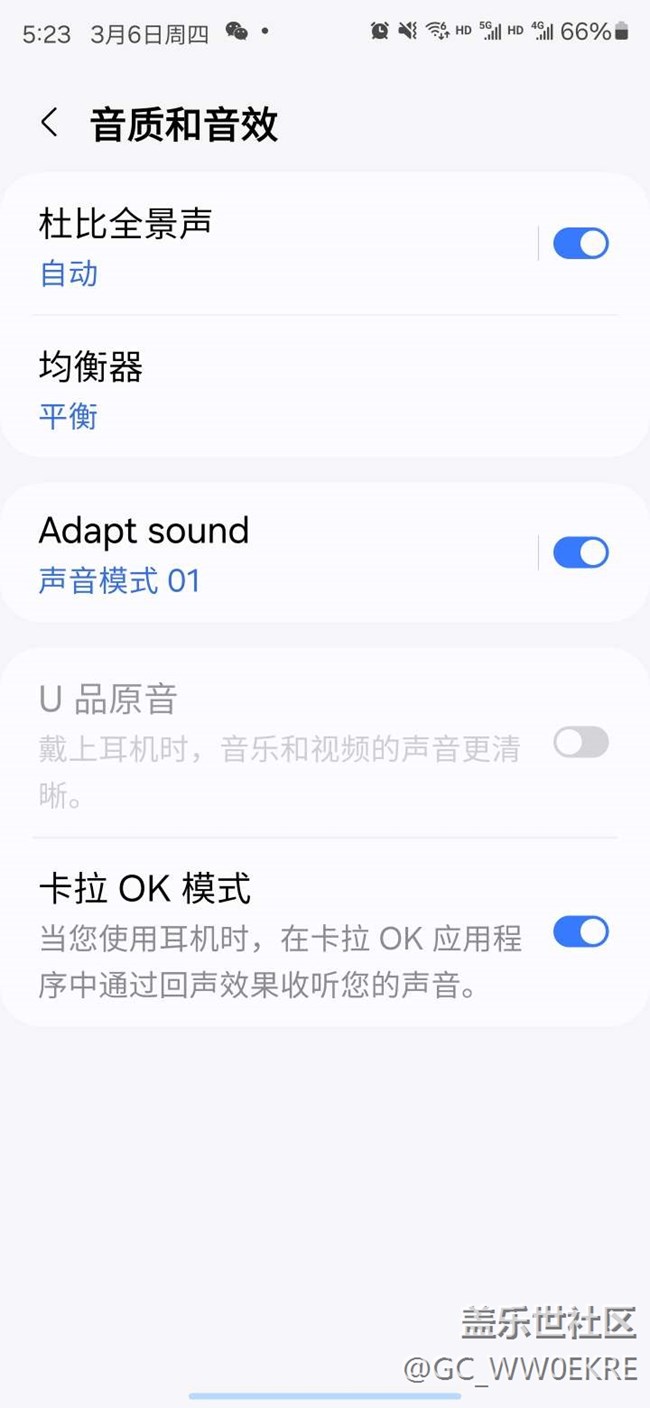
Task: Open 杜比全景声 settings row
Action: [270, 245]
